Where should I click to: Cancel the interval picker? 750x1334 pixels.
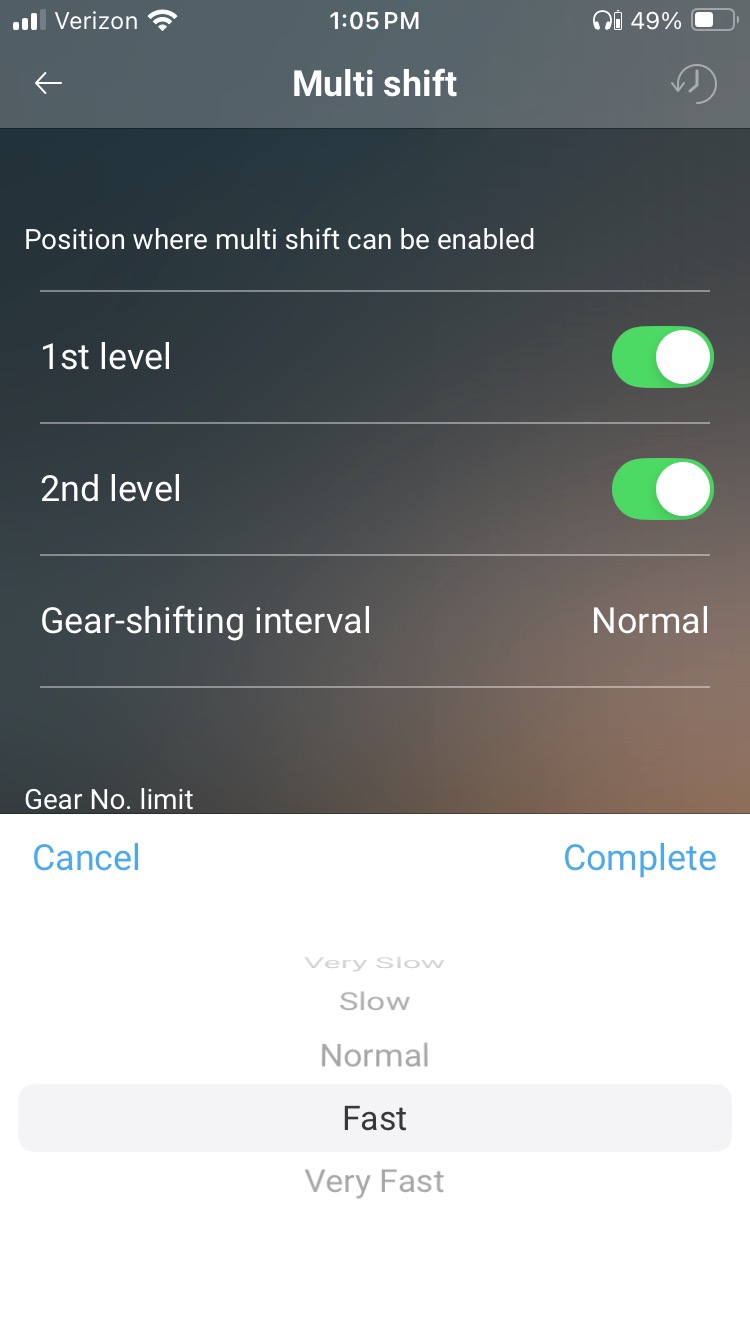[86, 858]
